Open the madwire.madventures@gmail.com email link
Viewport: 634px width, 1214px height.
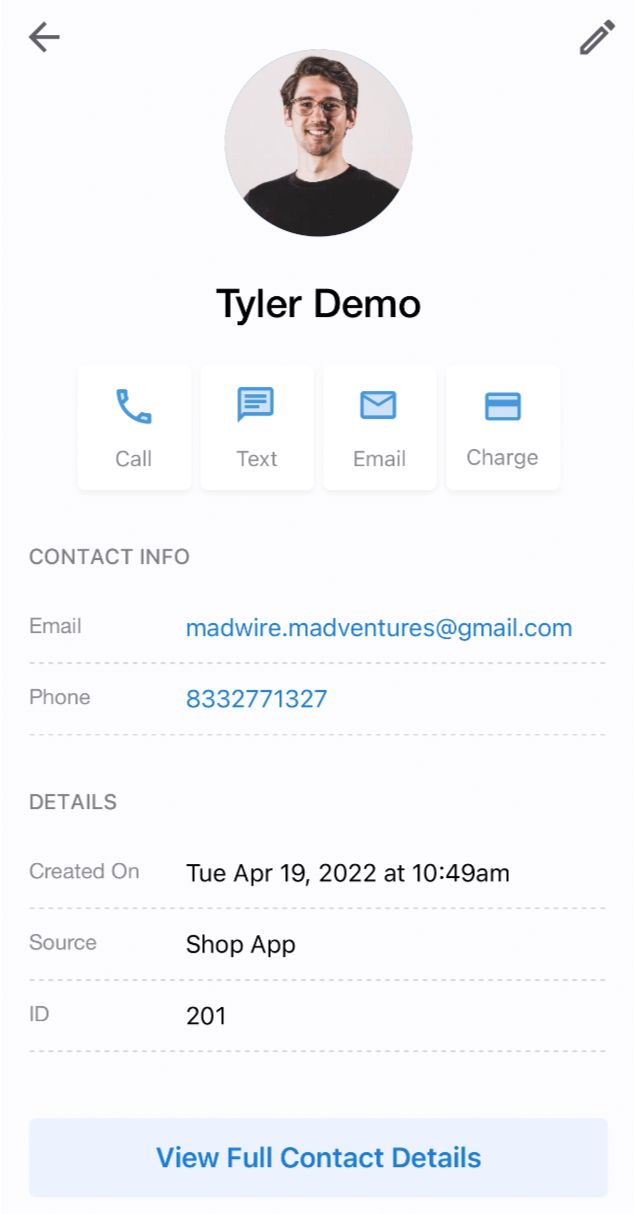(x=379, y=628)
